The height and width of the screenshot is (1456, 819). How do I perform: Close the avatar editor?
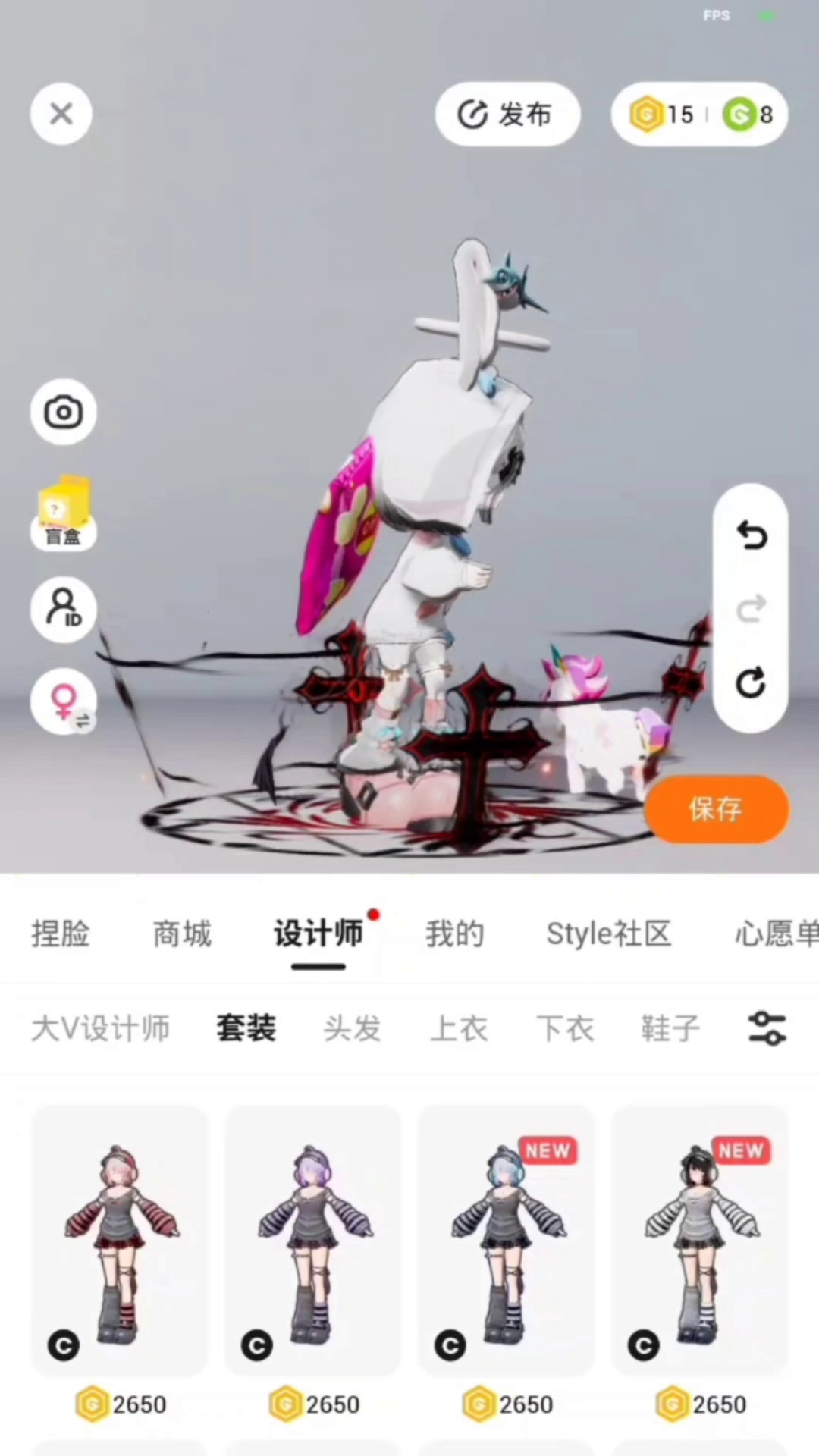point(61,114)
